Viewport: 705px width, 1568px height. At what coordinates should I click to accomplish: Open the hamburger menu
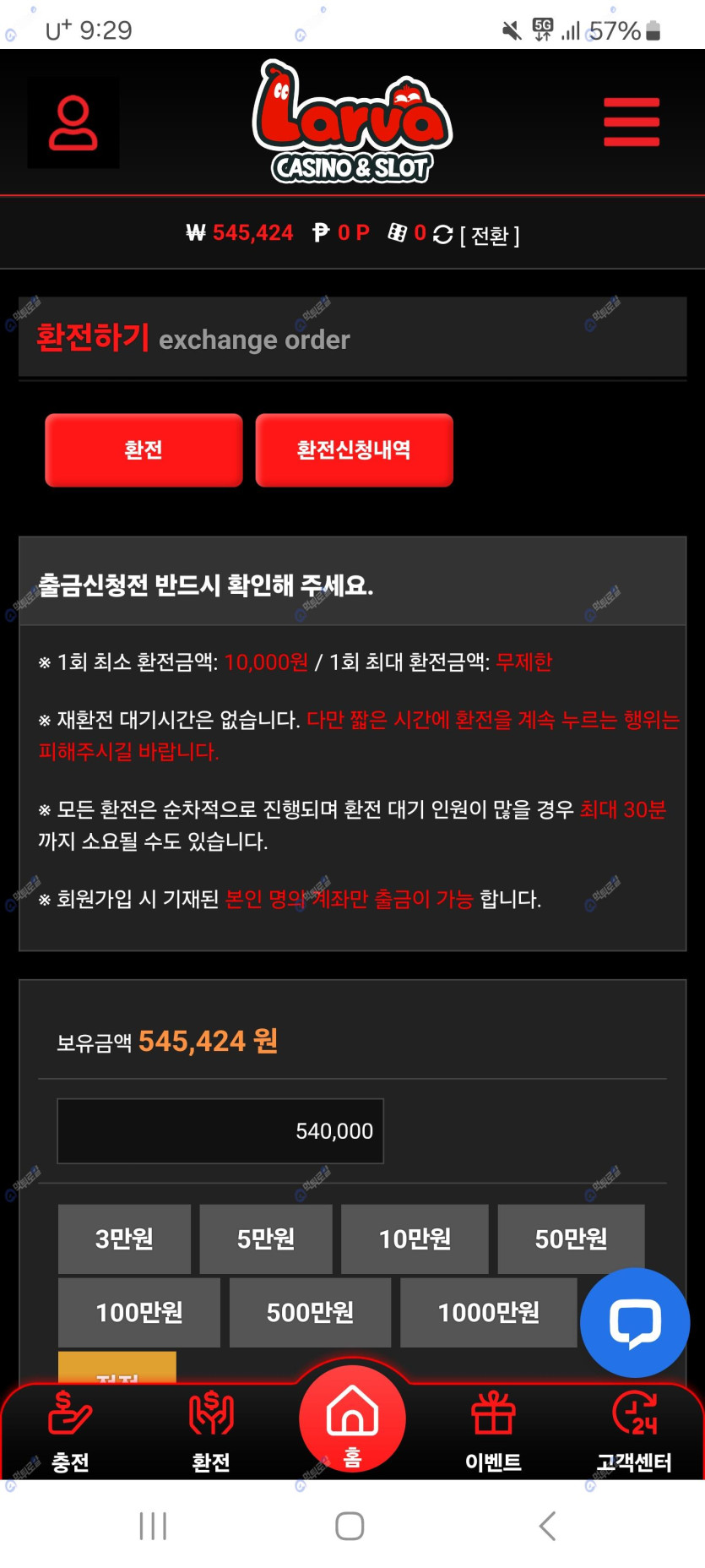632,122
